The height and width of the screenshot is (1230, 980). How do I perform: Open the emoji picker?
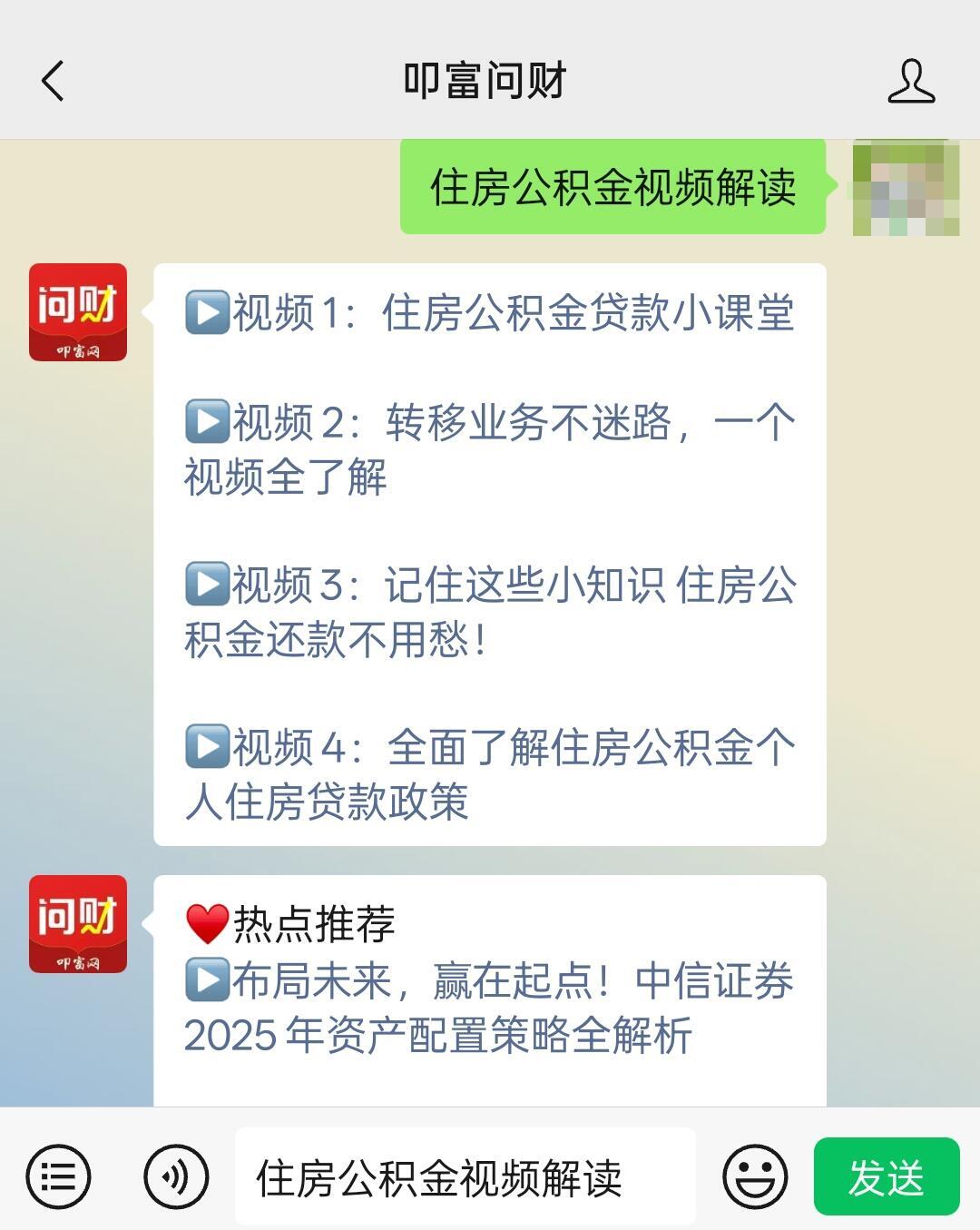[754, 1177]
